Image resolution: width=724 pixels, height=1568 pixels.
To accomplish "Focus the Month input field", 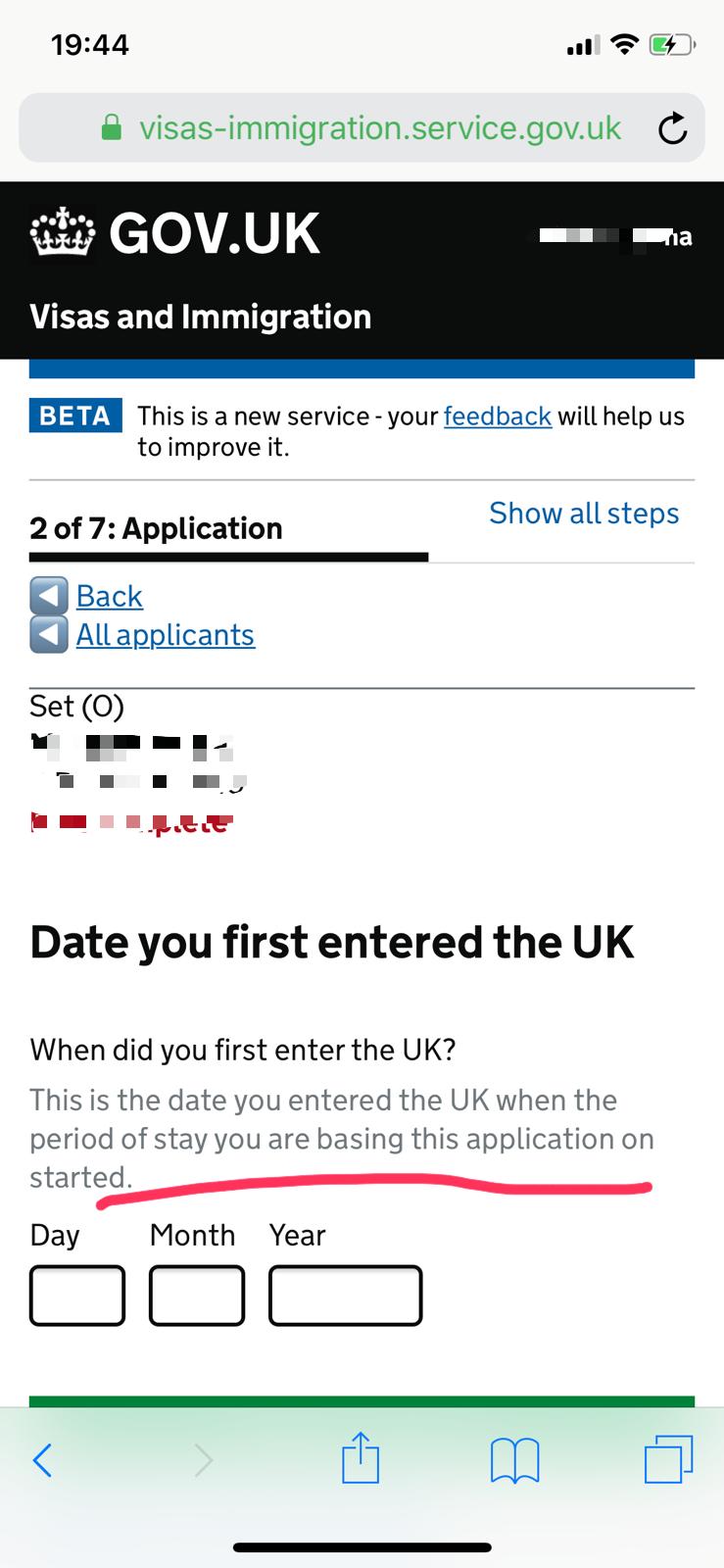I will [197, 1296].
